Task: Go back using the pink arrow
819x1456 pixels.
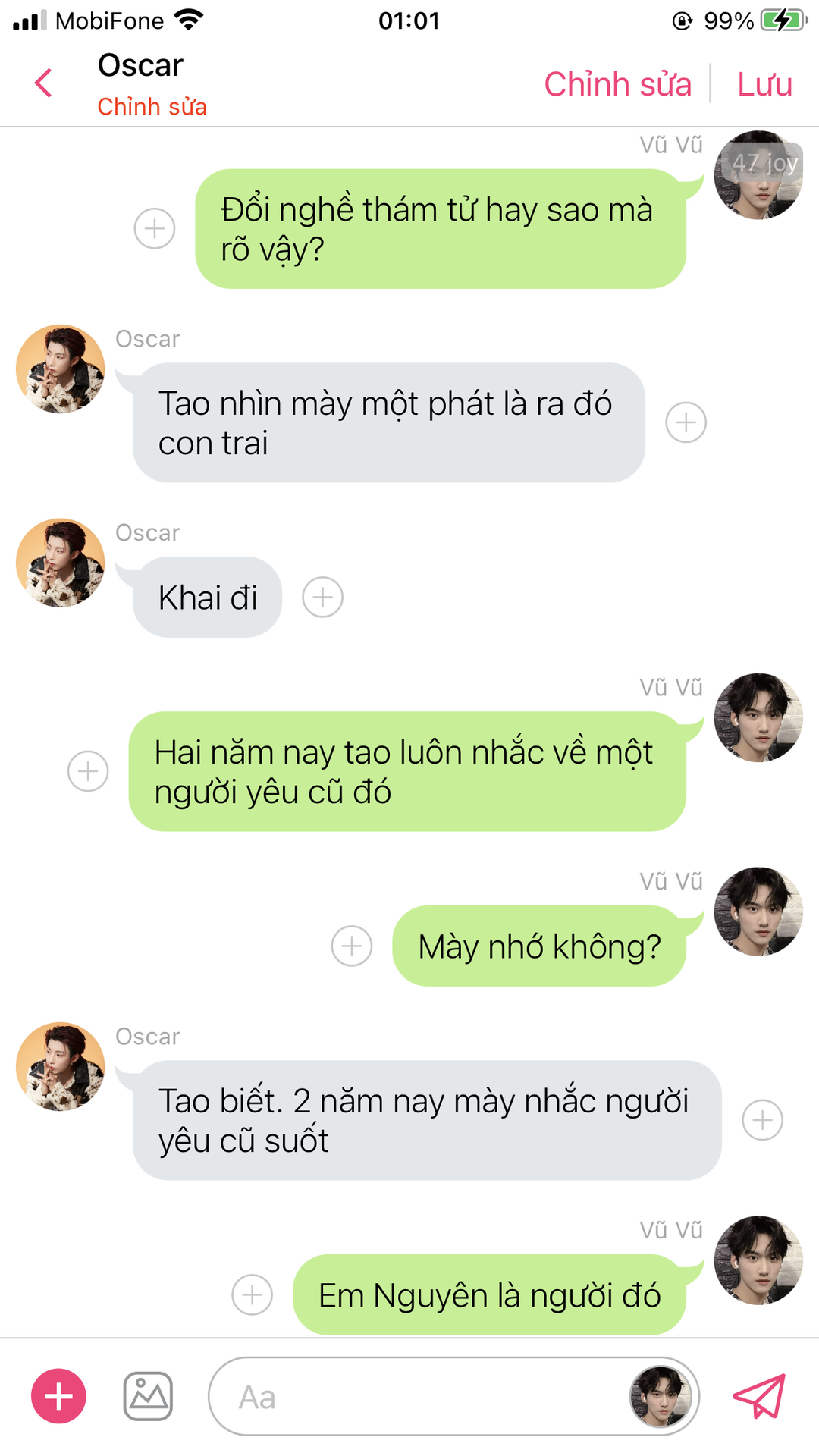Action: (x=44, y=83)
